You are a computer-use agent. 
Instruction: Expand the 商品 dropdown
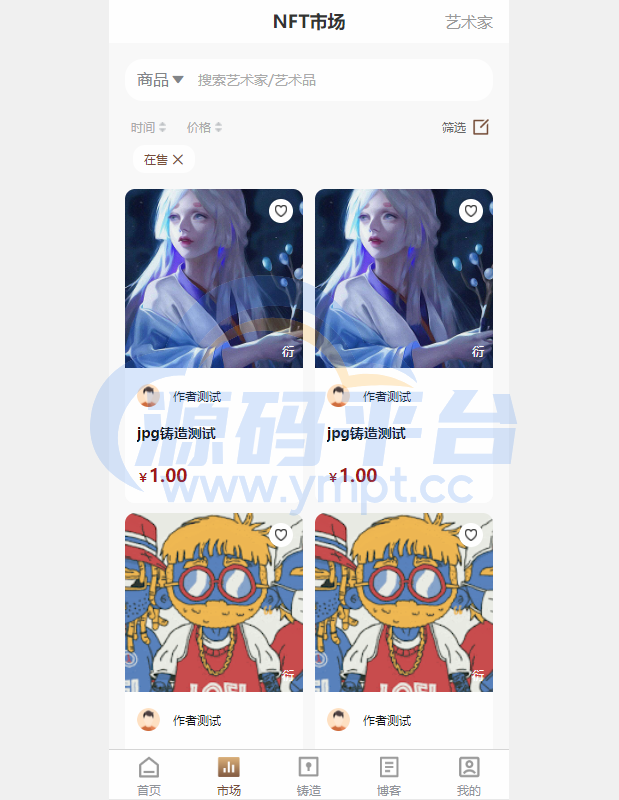click(160, 80)
